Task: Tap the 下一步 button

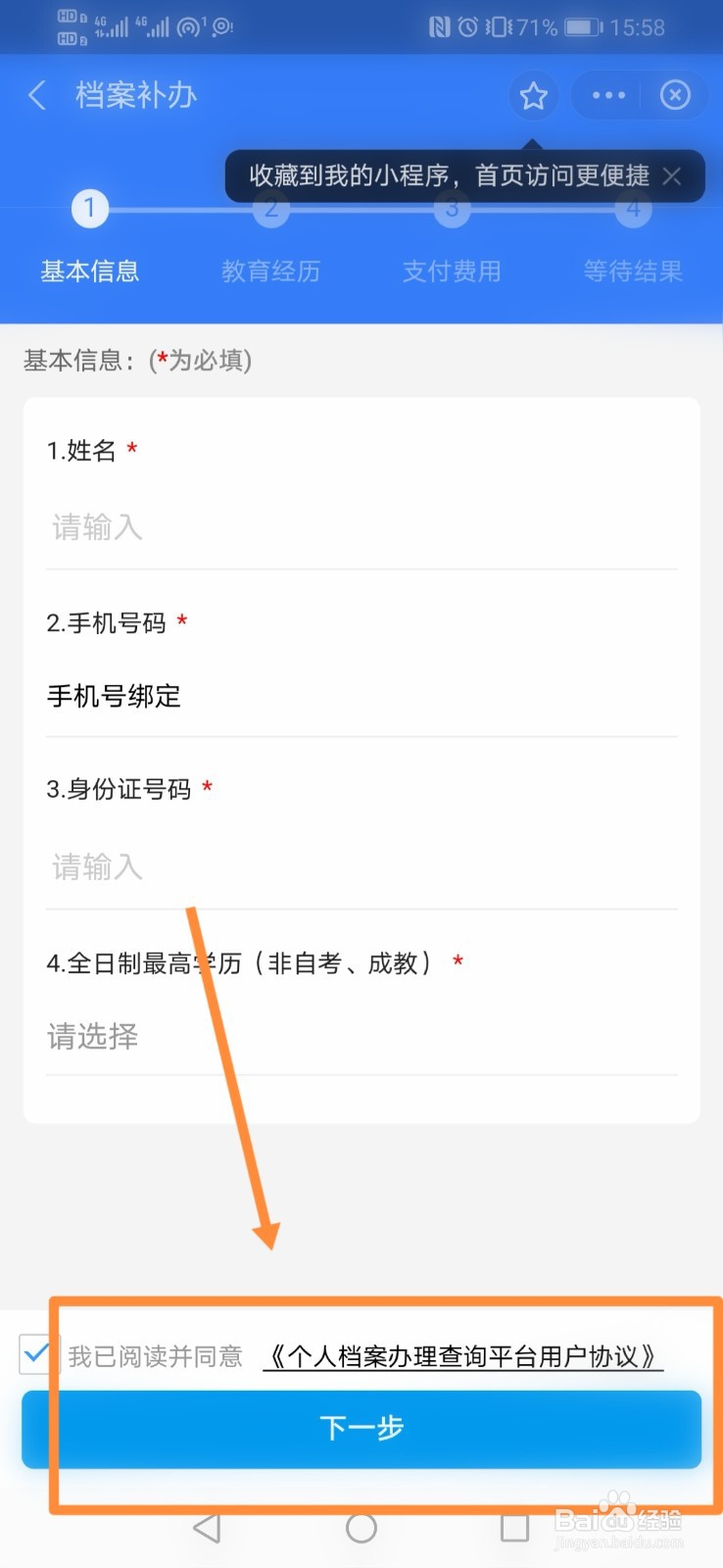Action: tap(361, 1429)
